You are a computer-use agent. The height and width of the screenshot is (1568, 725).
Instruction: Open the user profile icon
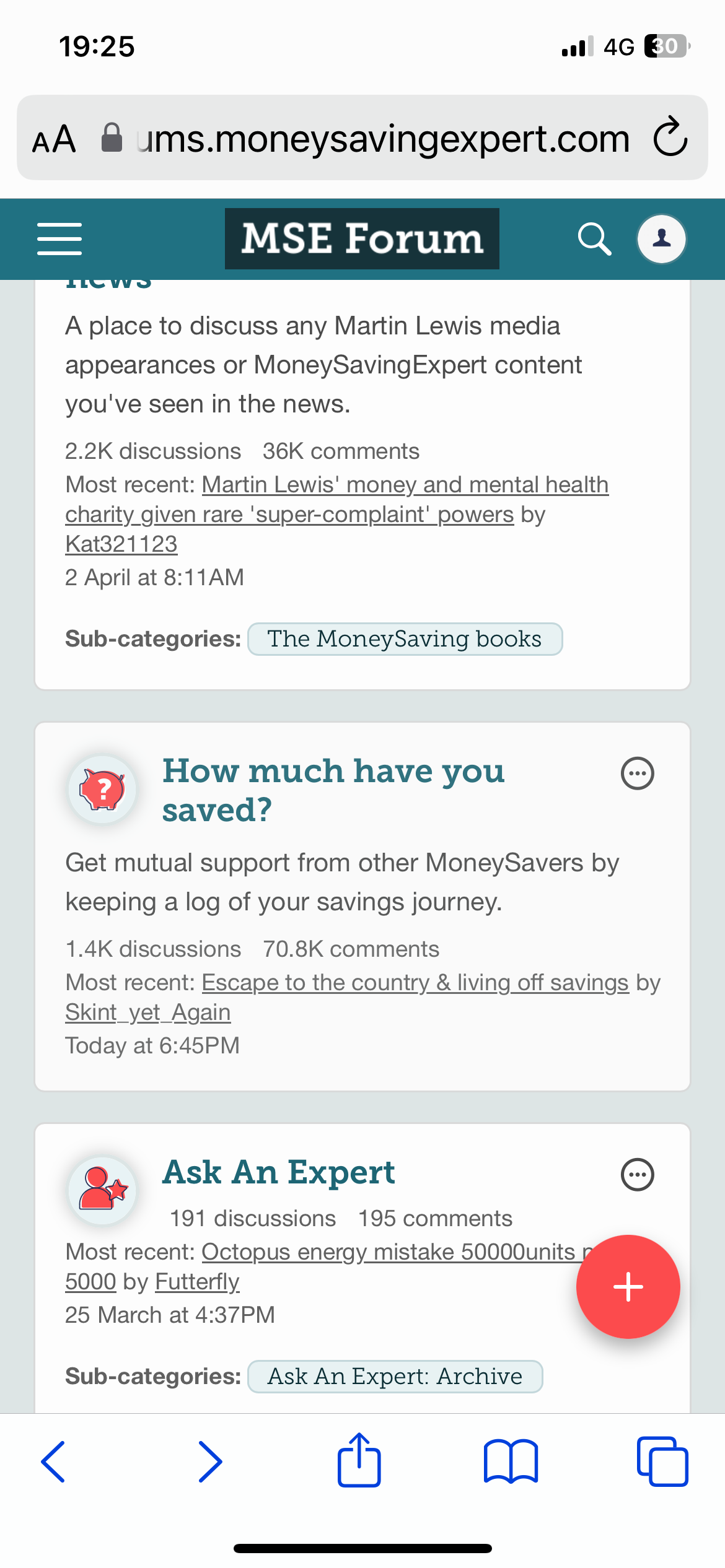click(x=662, y=239)
